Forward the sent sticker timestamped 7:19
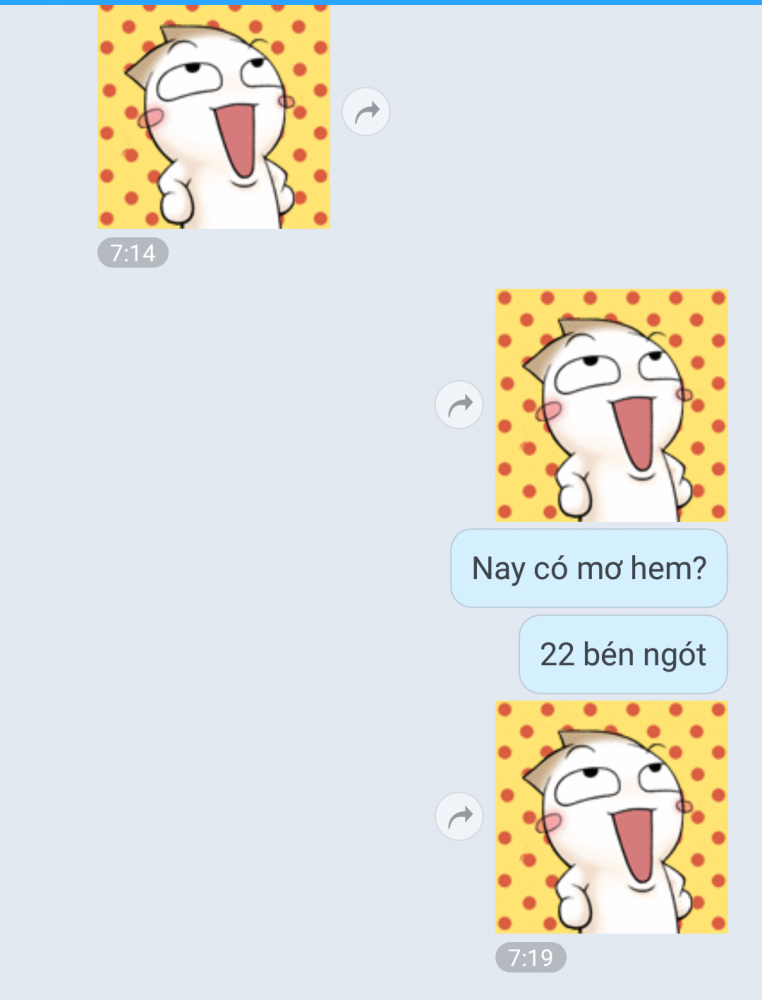This screenshot has height=1000, width=762. point(460,817)
